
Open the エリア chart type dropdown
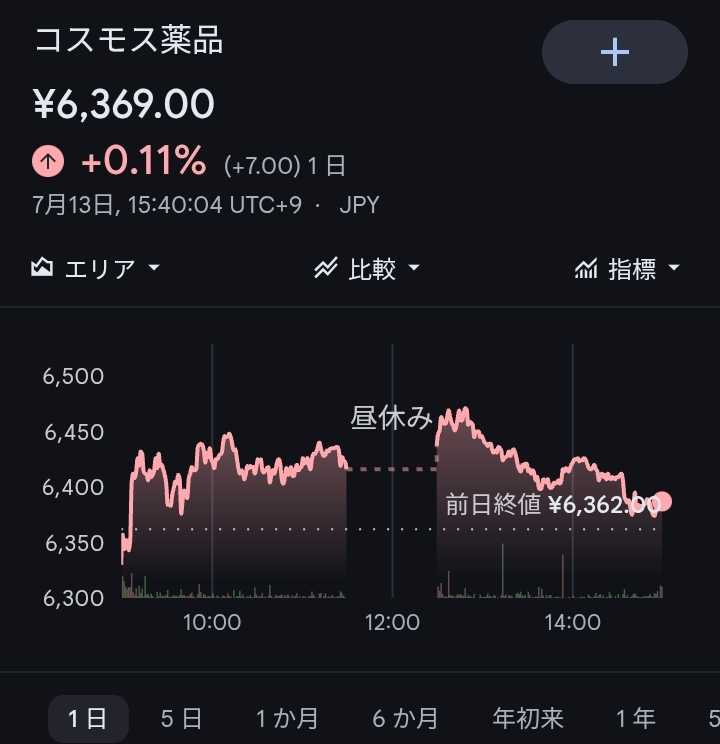[x=95, y=269]
